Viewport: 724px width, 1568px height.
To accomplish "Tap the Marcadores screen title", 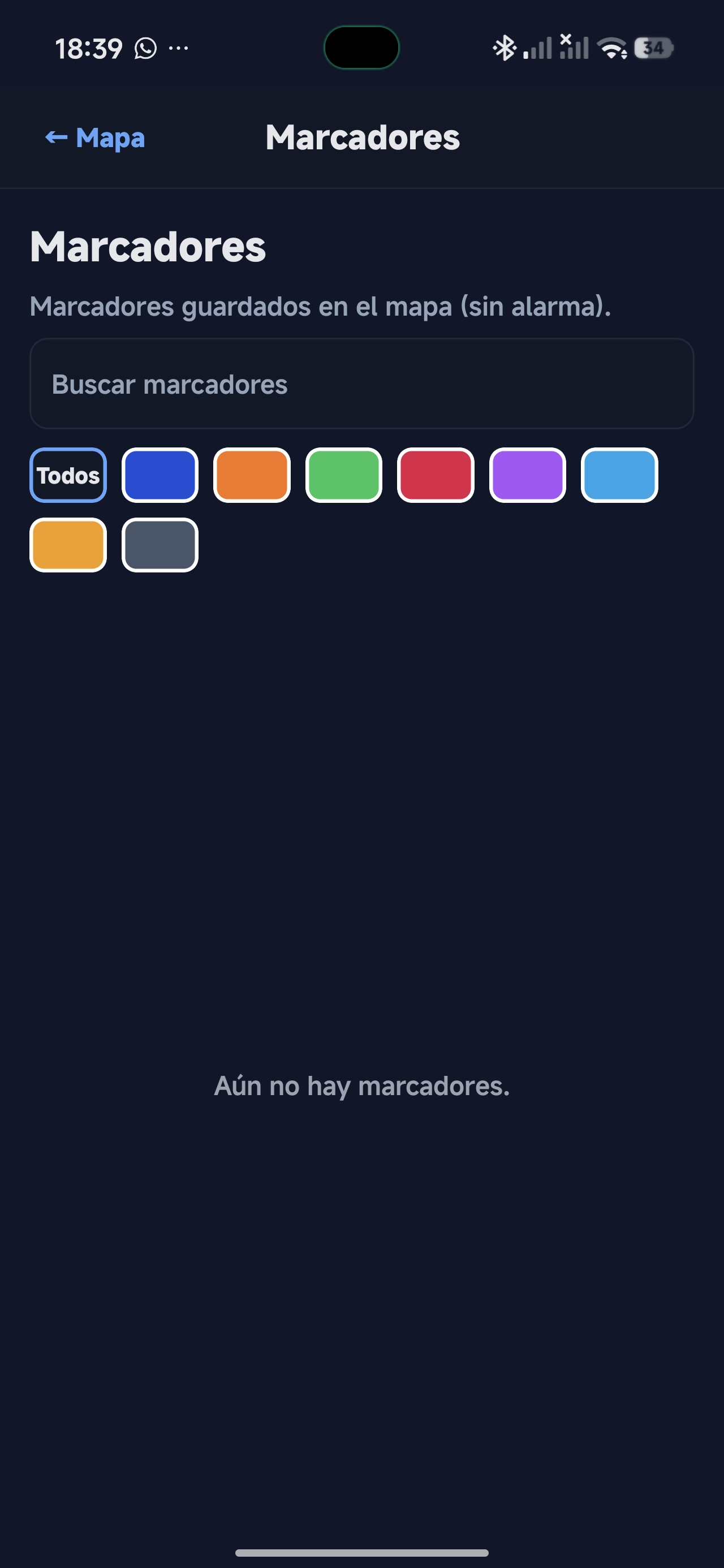I will point(361,137).
